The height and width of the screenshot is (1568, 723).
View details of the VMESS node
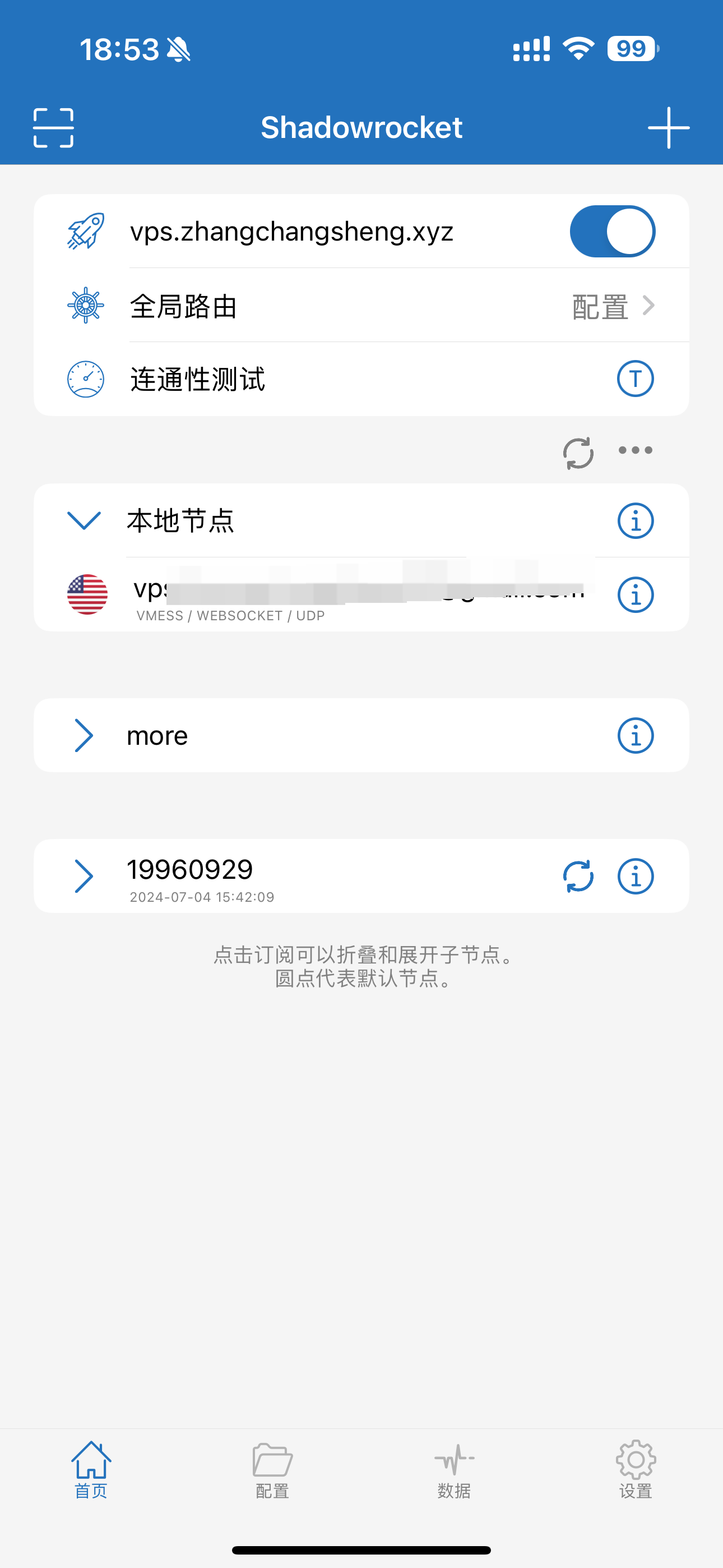pos(635,596)
